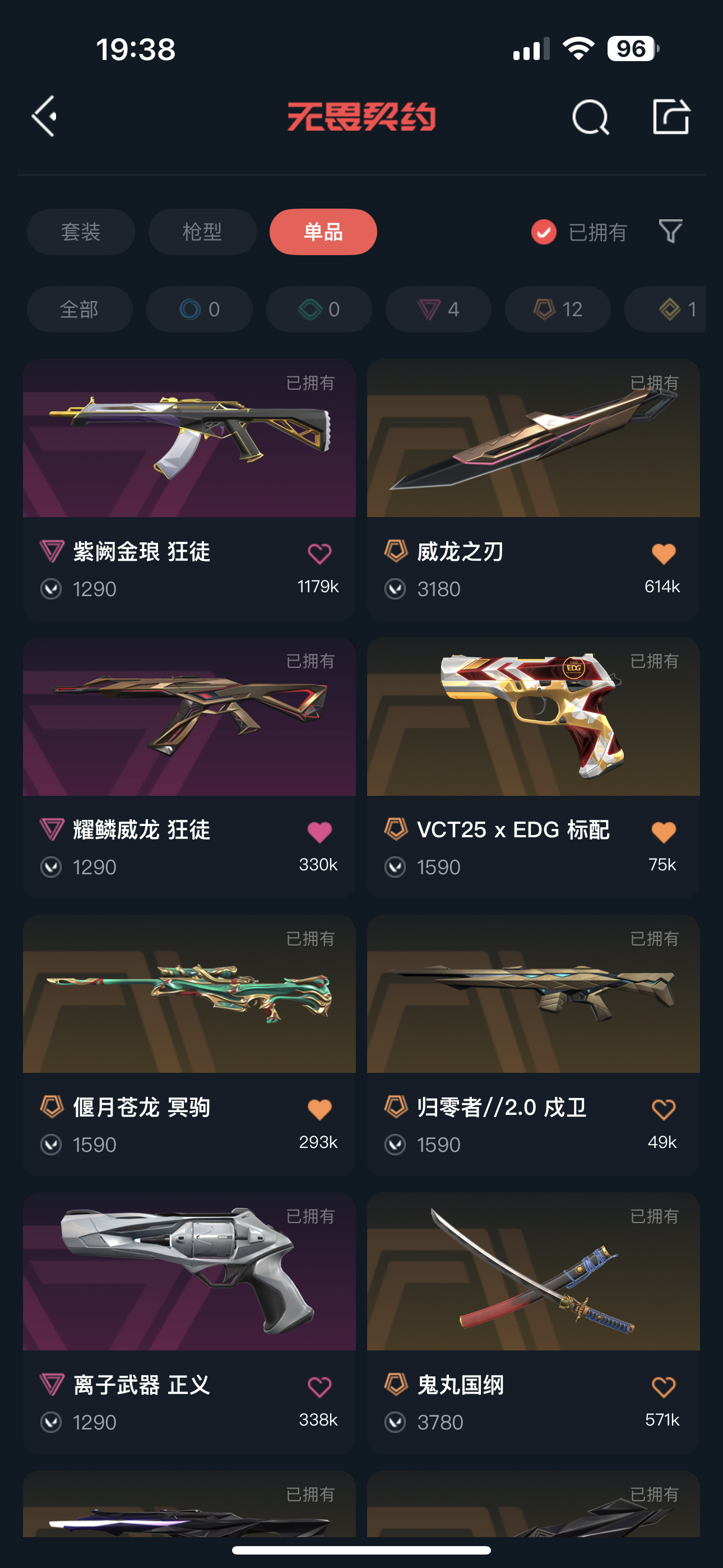Share this page via the share icon

pos(671,116)
